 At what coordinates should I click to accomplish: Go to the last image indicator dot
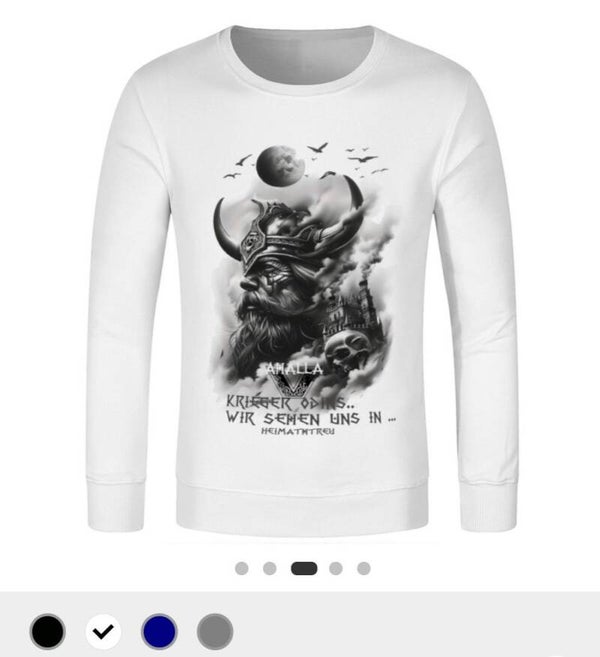[x=364, y=568]
